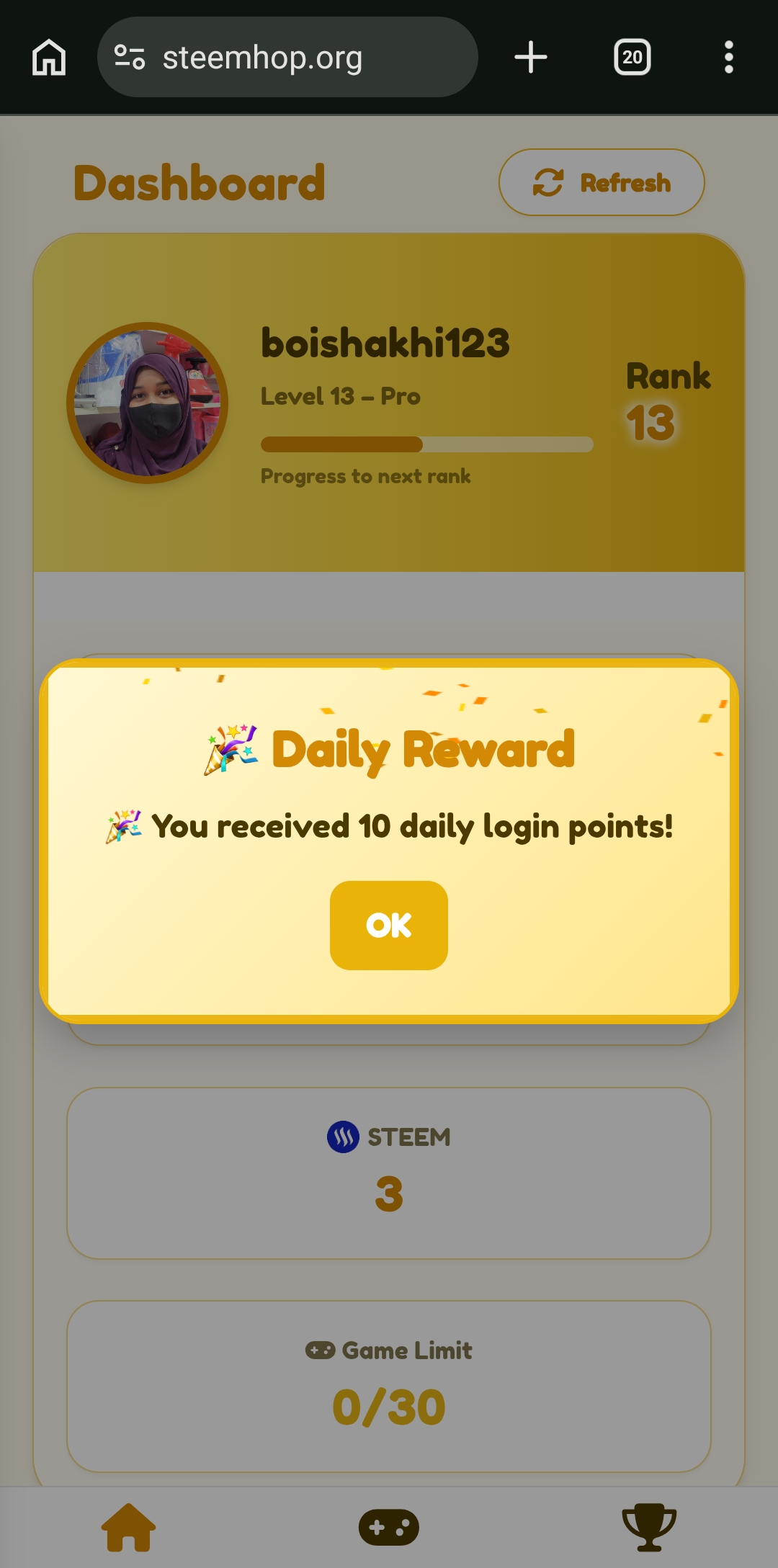This screenshot has height=1568, width=778.
Task: Refresh the dashboard
Action: pos(602,182)
